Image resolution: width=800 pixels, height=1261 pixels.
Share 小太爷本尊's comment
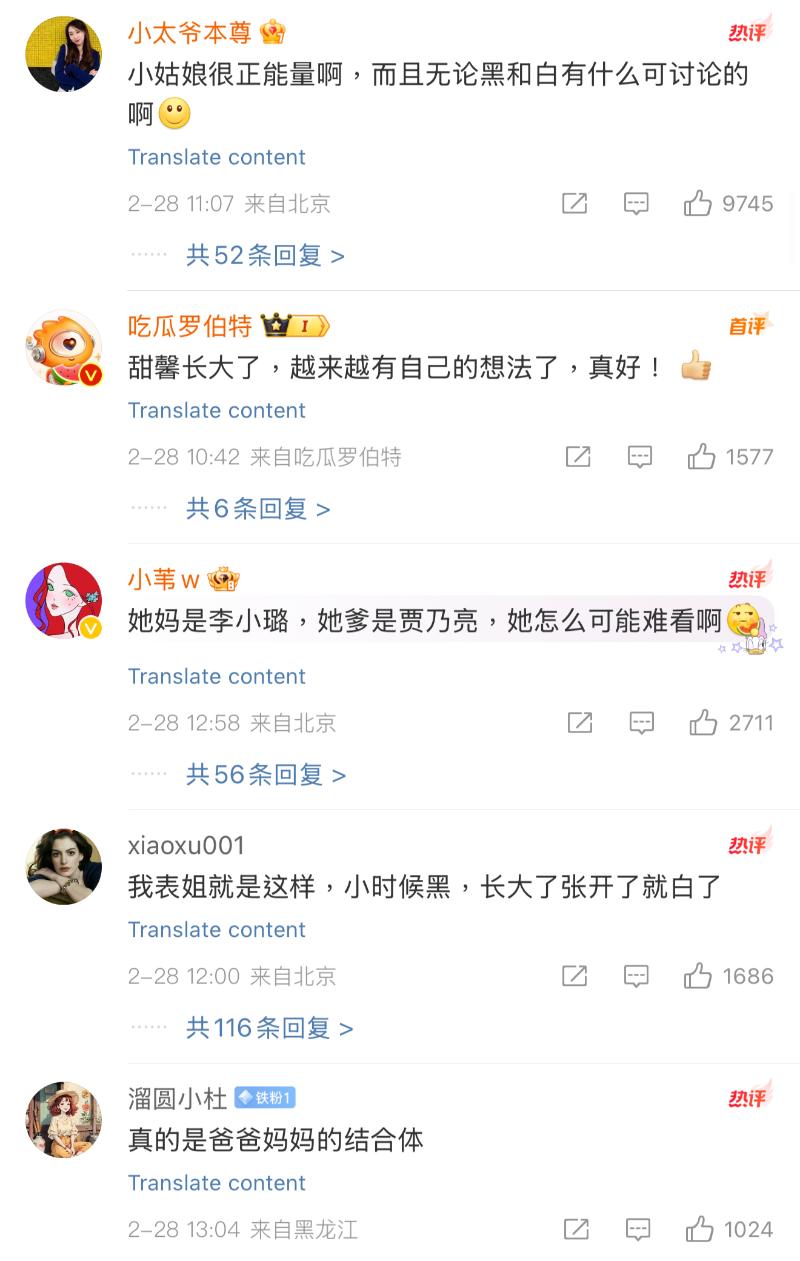click(574, 204)
